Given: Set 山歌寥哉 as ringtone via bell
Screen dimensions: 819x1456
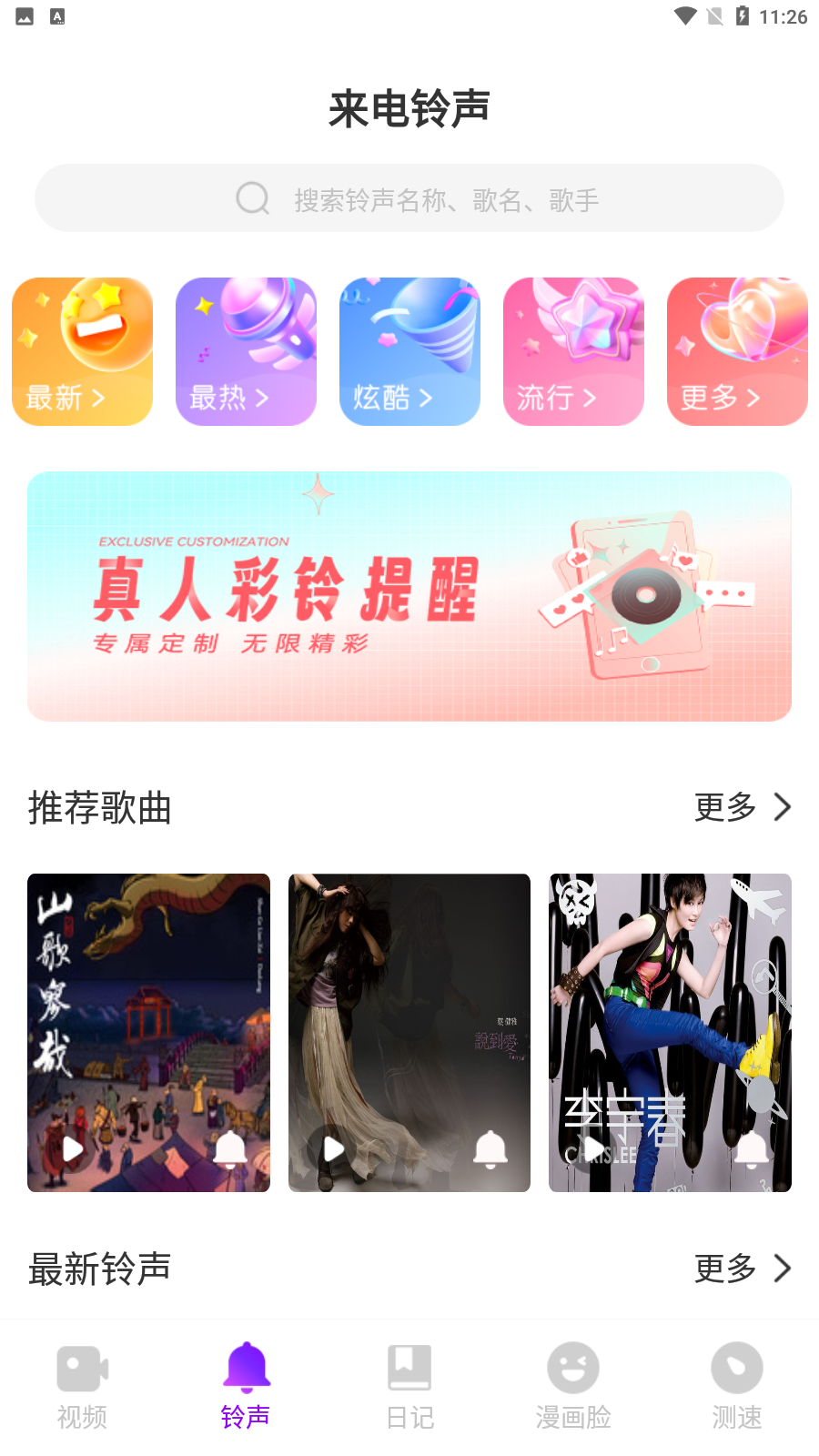Looking at the screenshot, I should 229,1148.
